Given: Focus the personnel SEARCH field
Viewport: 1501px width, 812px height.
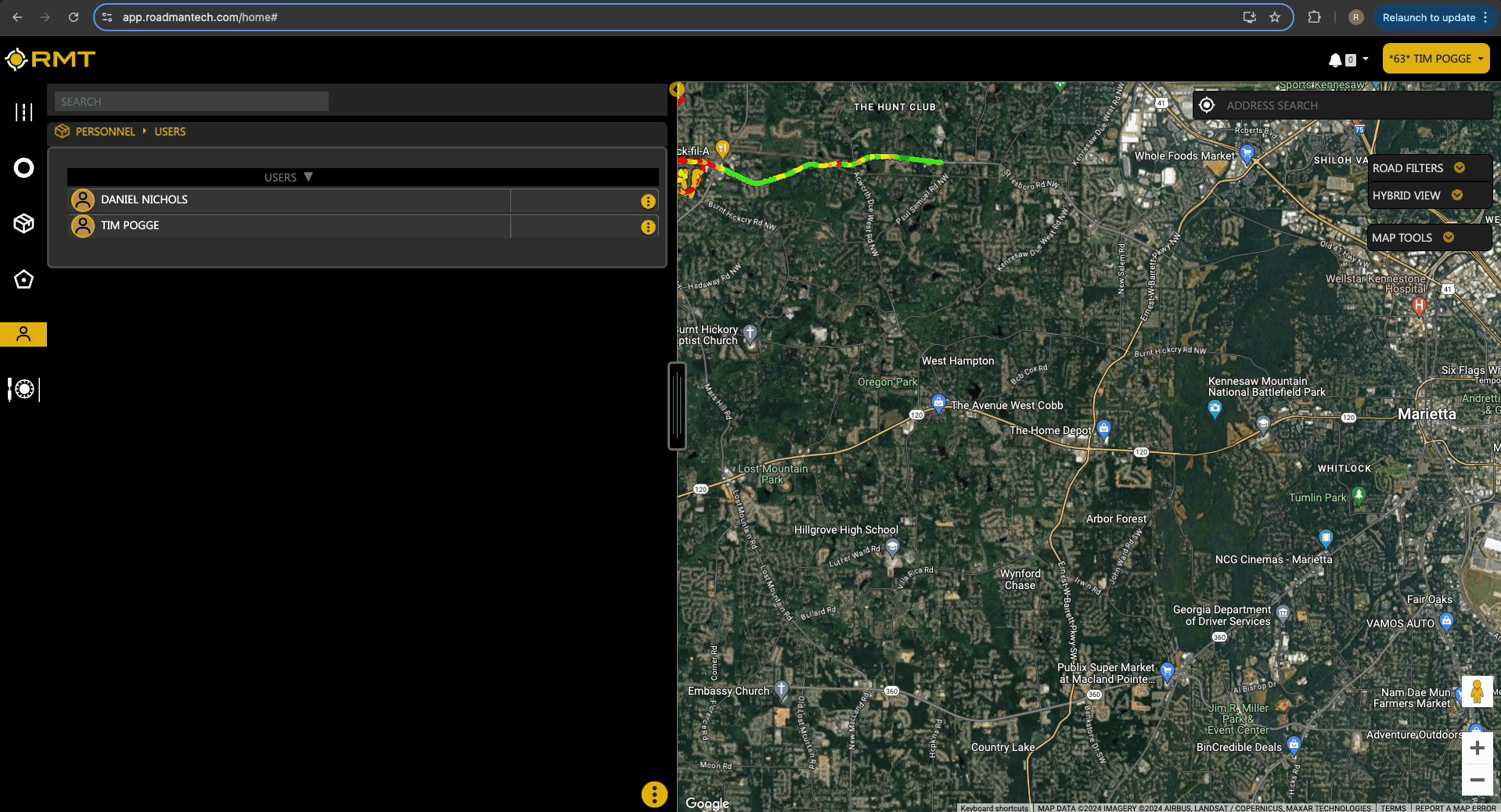Looking at the screenshot, I should click(191, 102).
